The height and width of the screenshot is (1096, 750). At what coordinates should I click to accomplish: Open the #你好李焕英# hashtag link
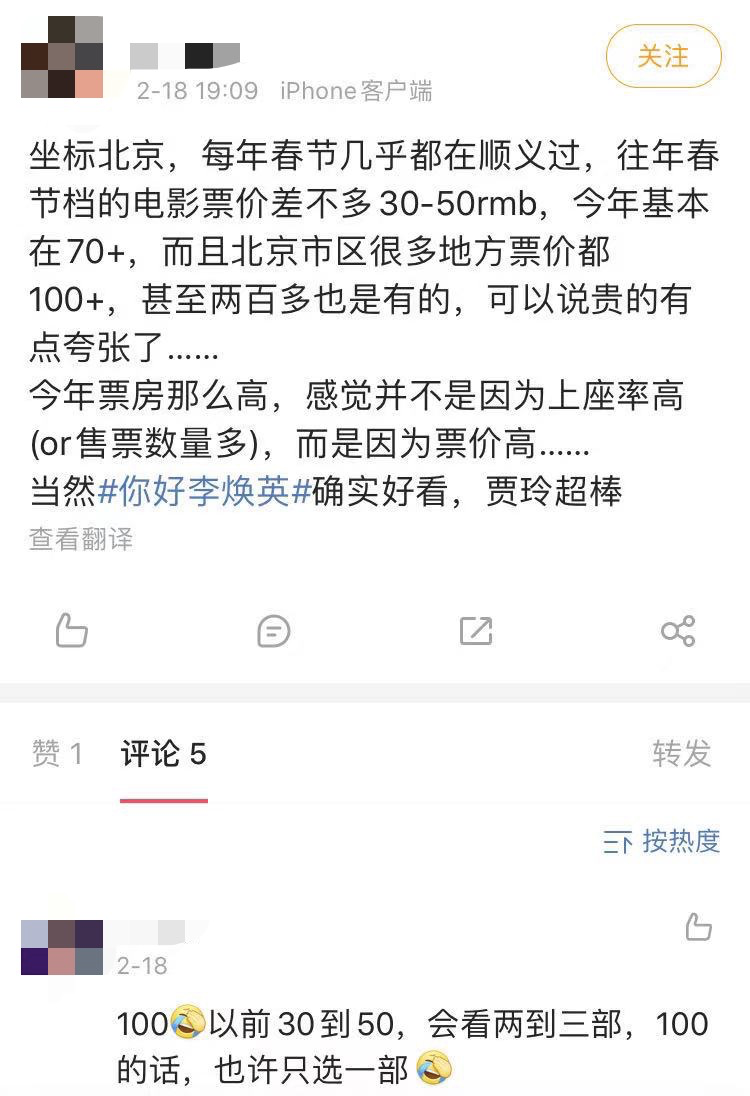click(205, 492)
